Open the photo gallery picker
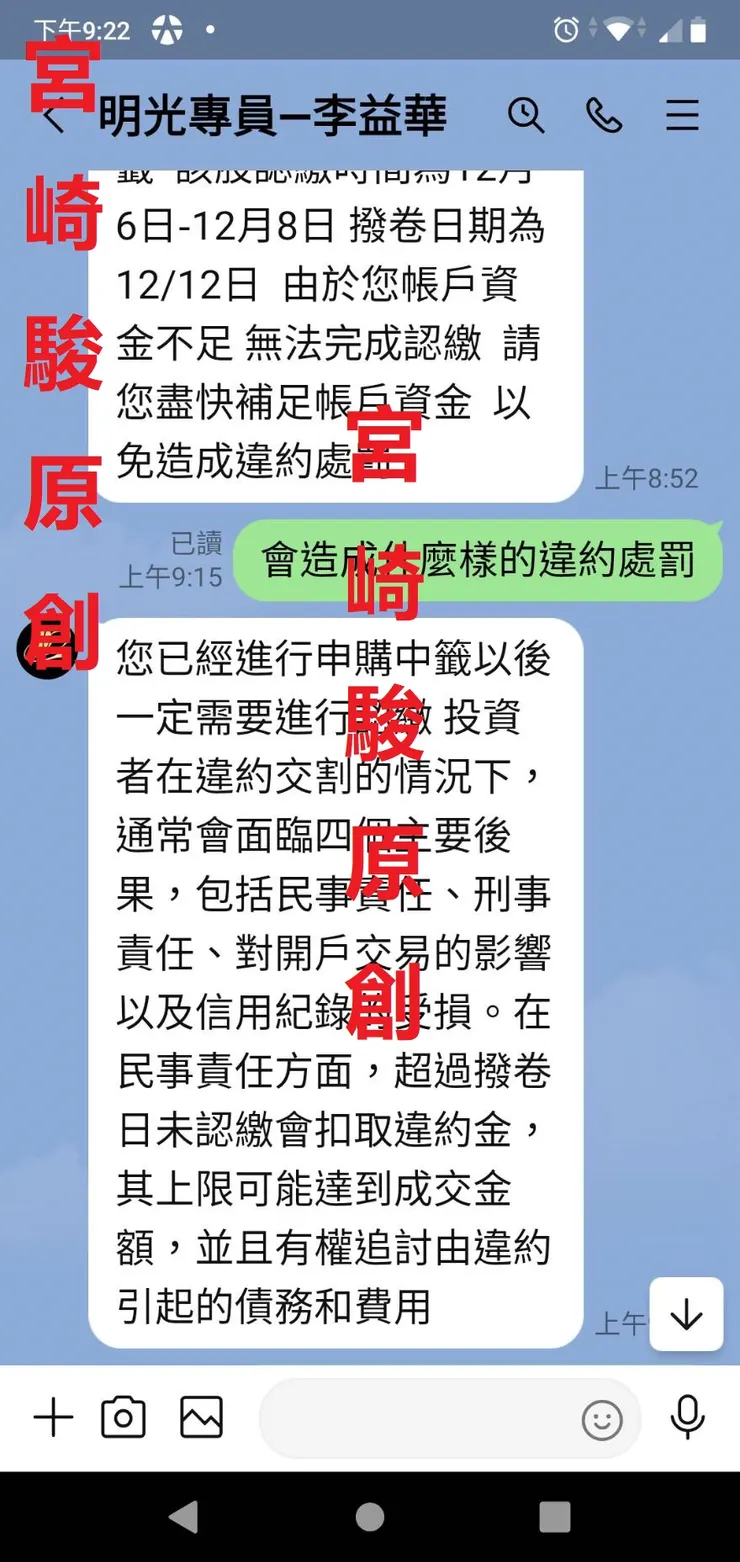740x1562 pixels. point(200,1417)
